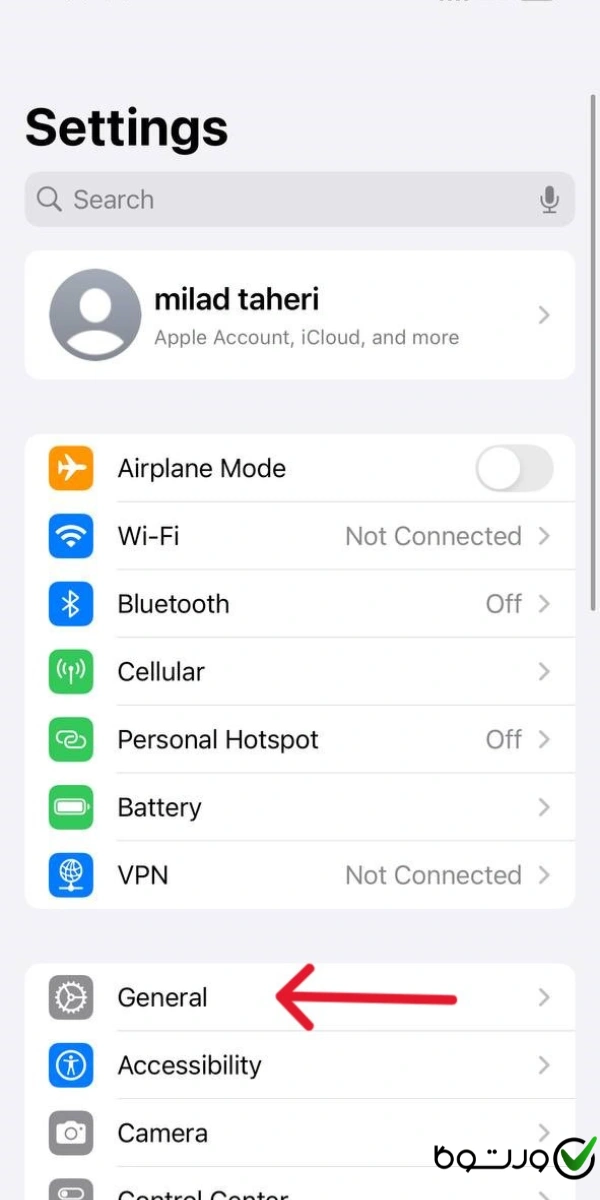Open Camera settings
Screen dimensions: 600x1200
tap(300, 1133)
